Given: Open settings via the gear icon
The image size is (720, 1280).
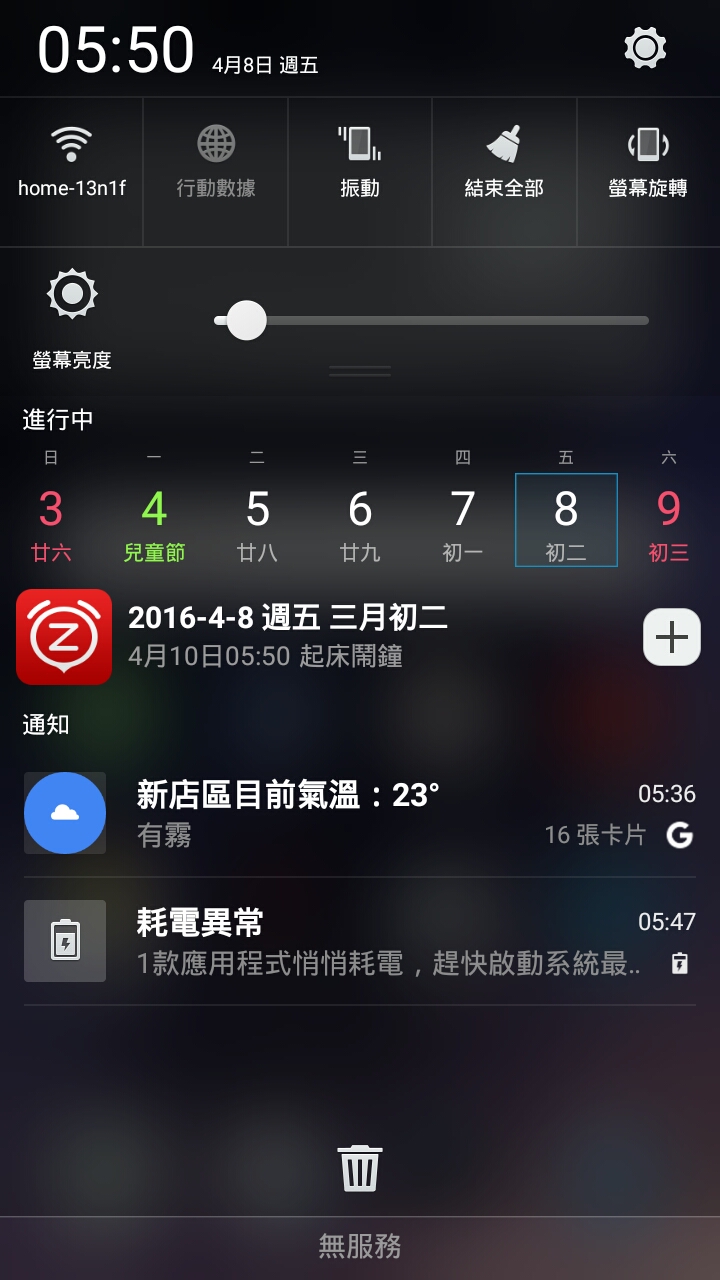Looking at the screenshot, I should click(645, 47).
